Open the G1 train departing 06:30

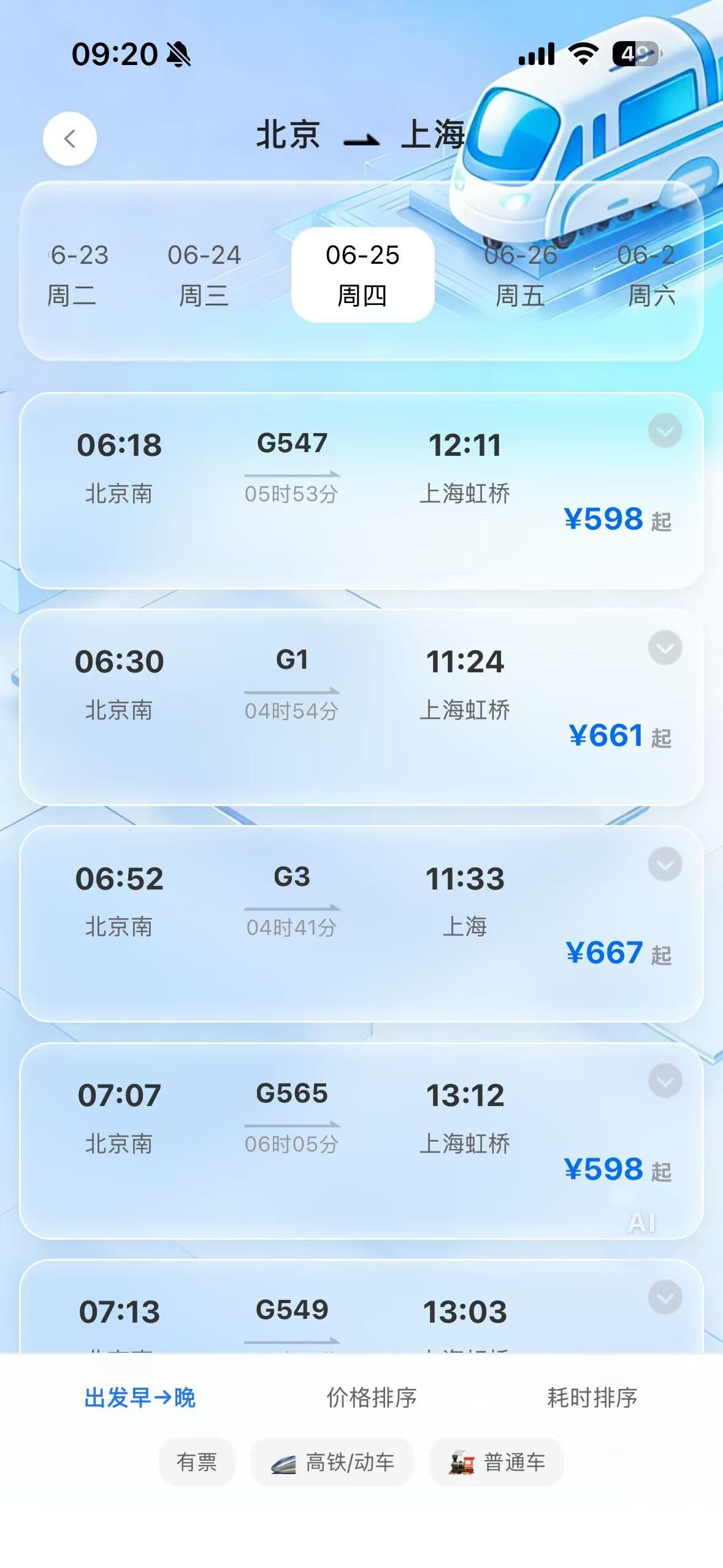[361, 707]
